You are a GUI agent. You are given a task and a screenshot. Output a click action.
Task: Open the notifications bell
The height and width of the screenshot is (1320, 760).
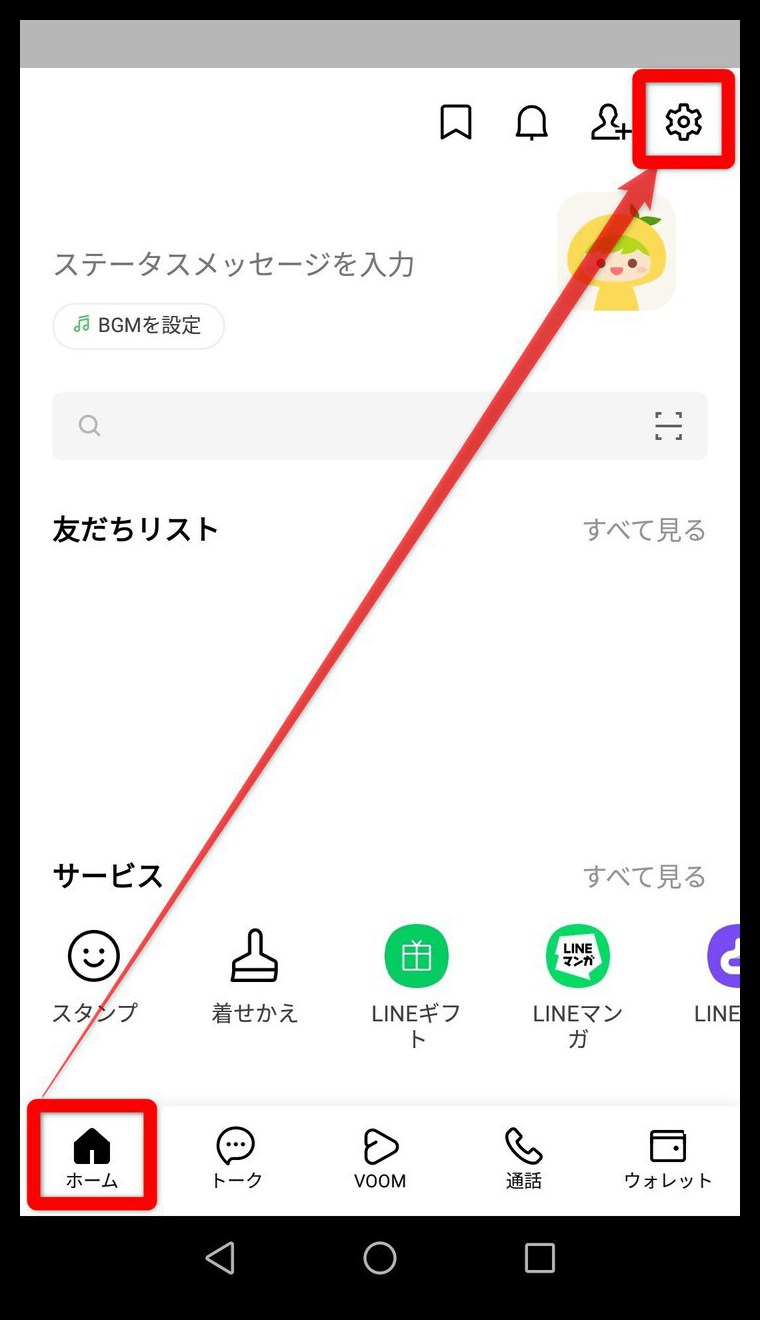(x=532, y=123)
